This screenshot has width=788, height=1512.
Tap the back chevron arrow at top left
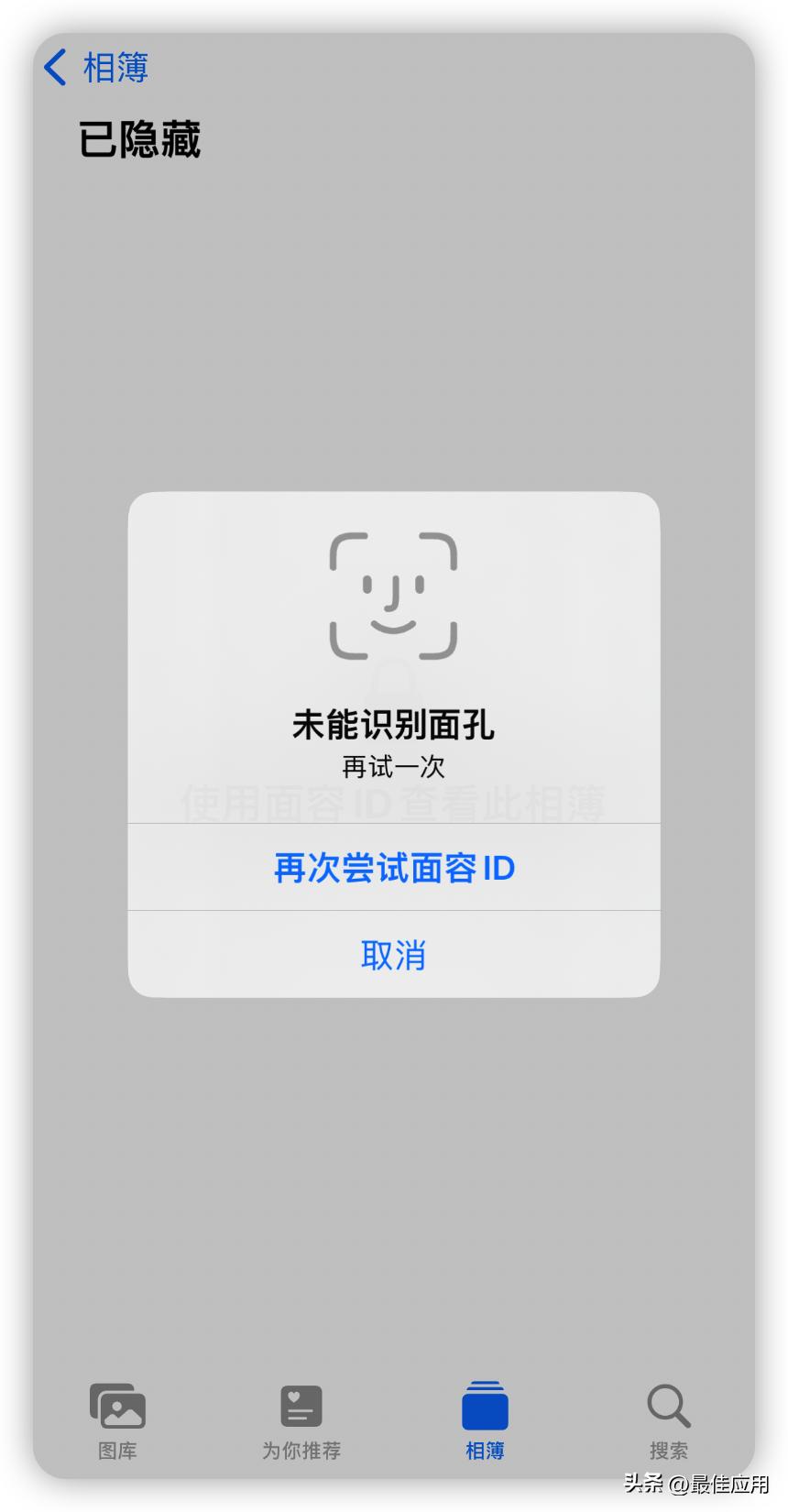point(57,67)
